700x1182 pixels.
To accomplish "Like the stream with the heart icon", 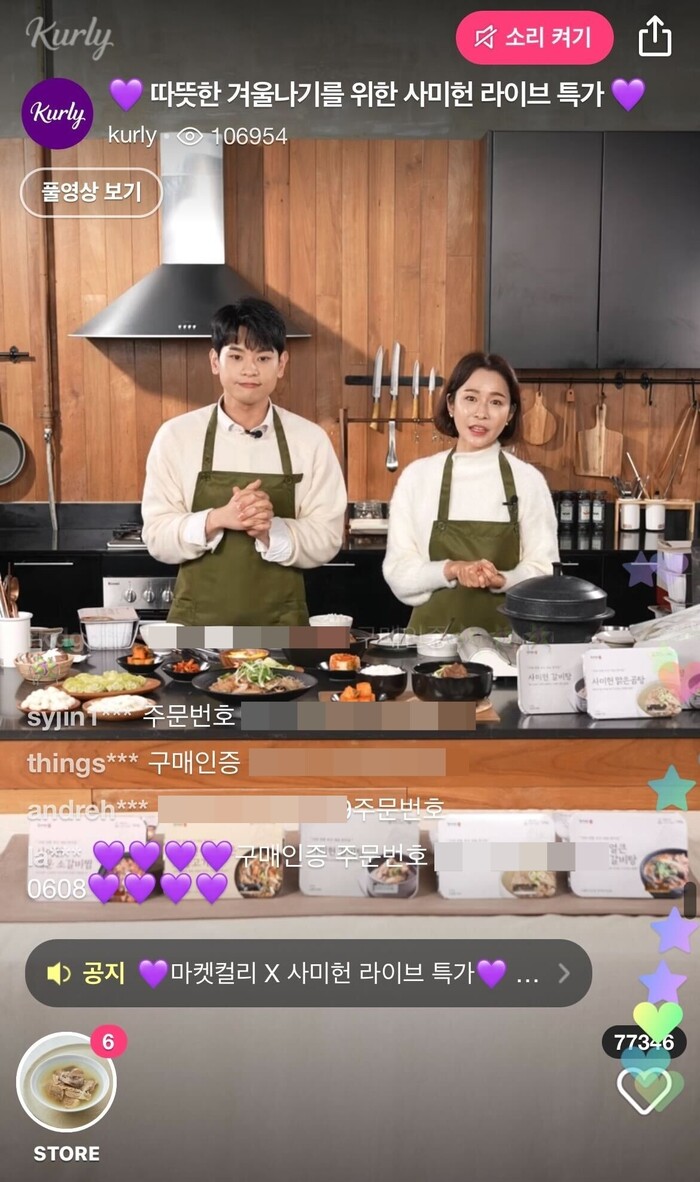I will coord(644,1089).
